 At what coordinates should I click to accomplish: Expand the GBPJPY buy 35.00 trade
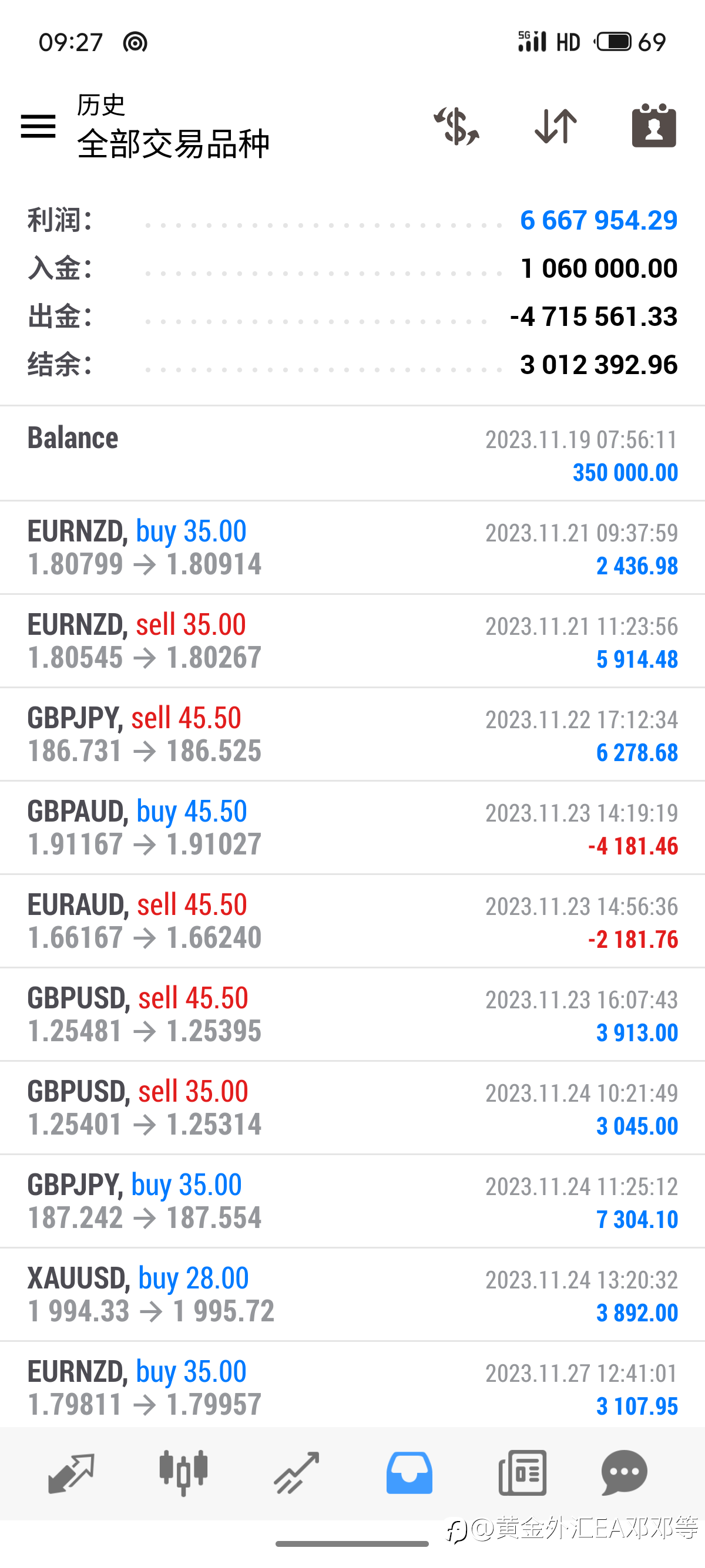point(352,1202)
